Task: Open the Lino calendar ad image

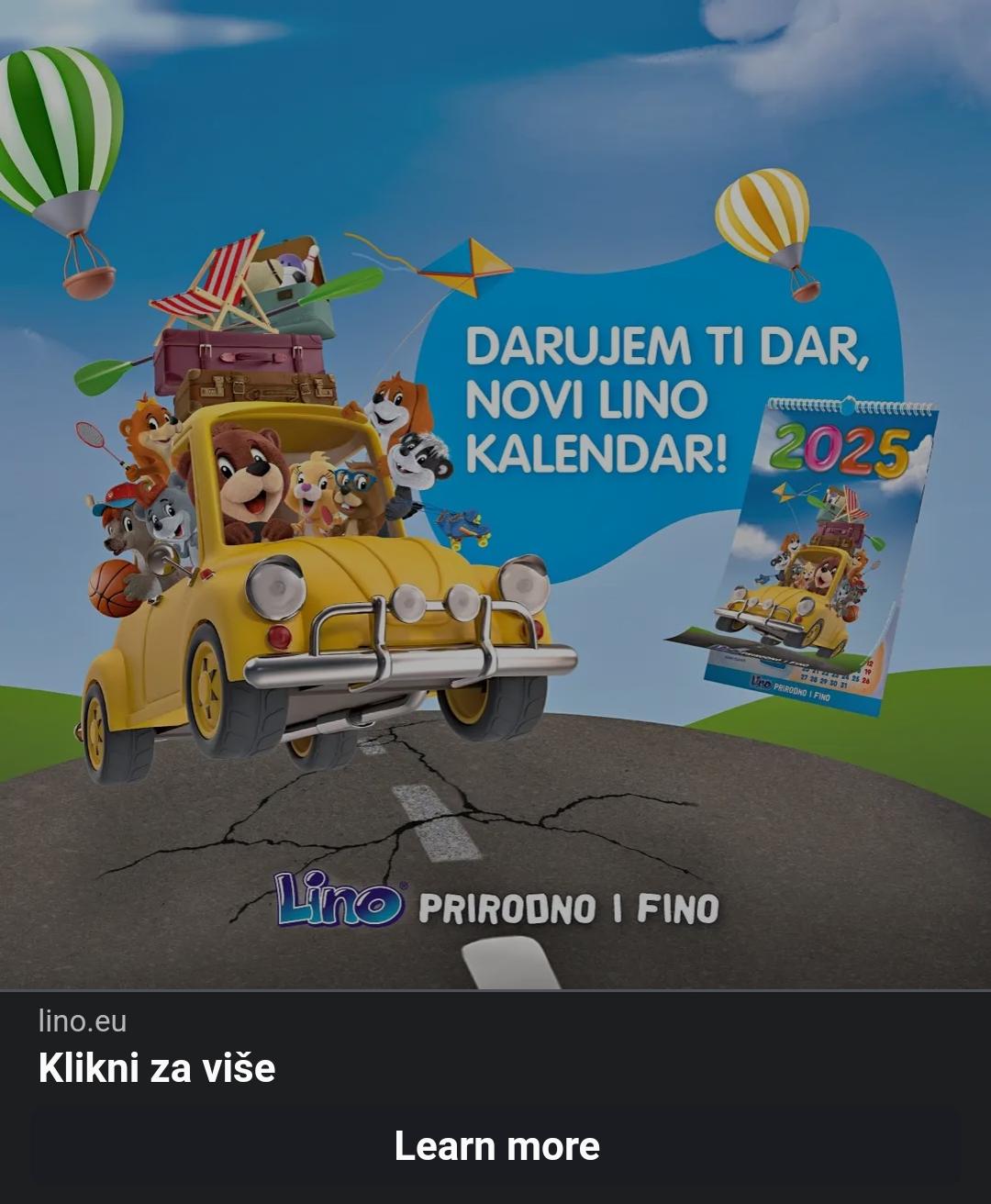Action: tap(495, 496)
